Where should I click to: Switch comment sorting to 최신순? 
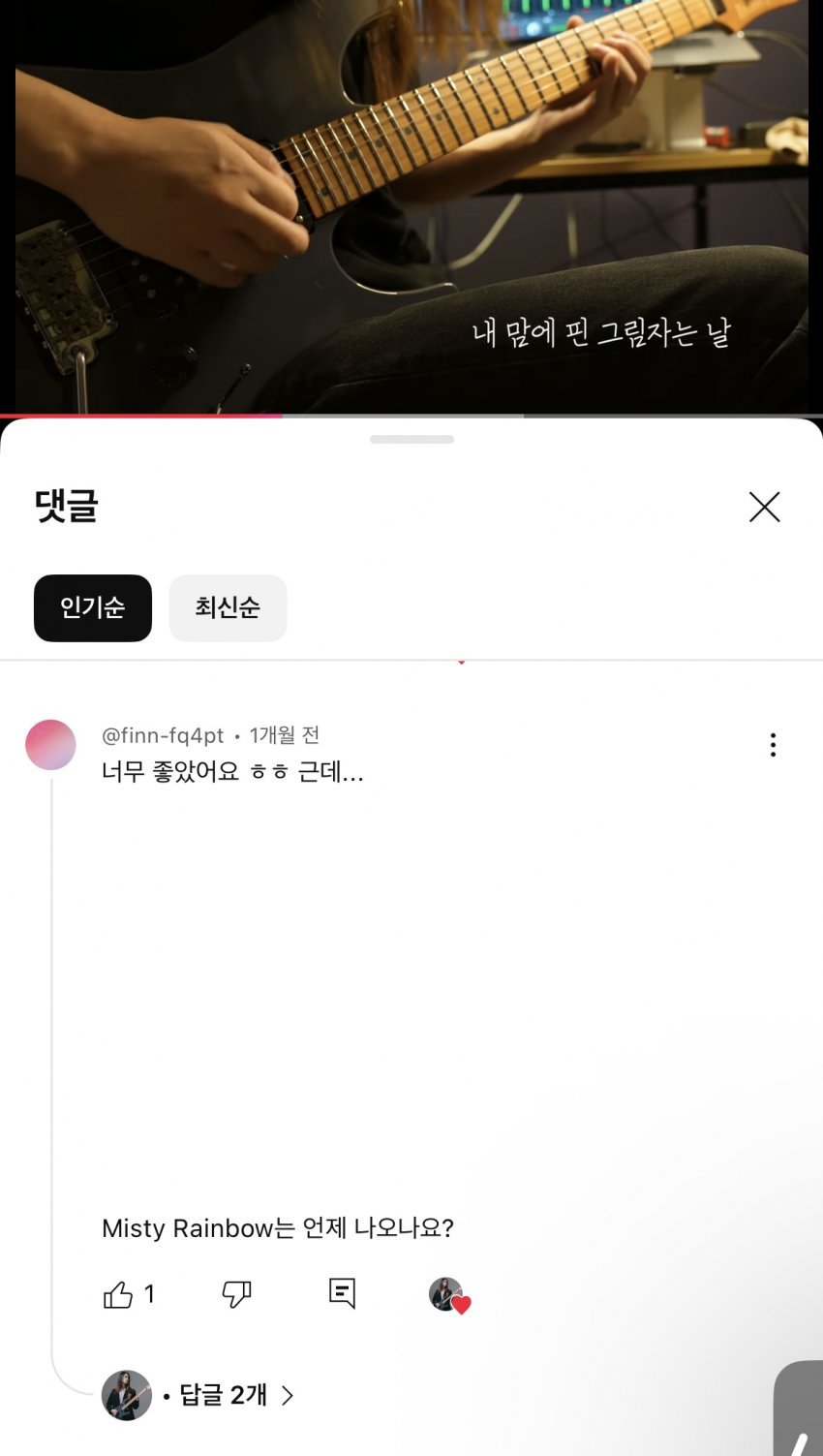[x=228, y=608]
